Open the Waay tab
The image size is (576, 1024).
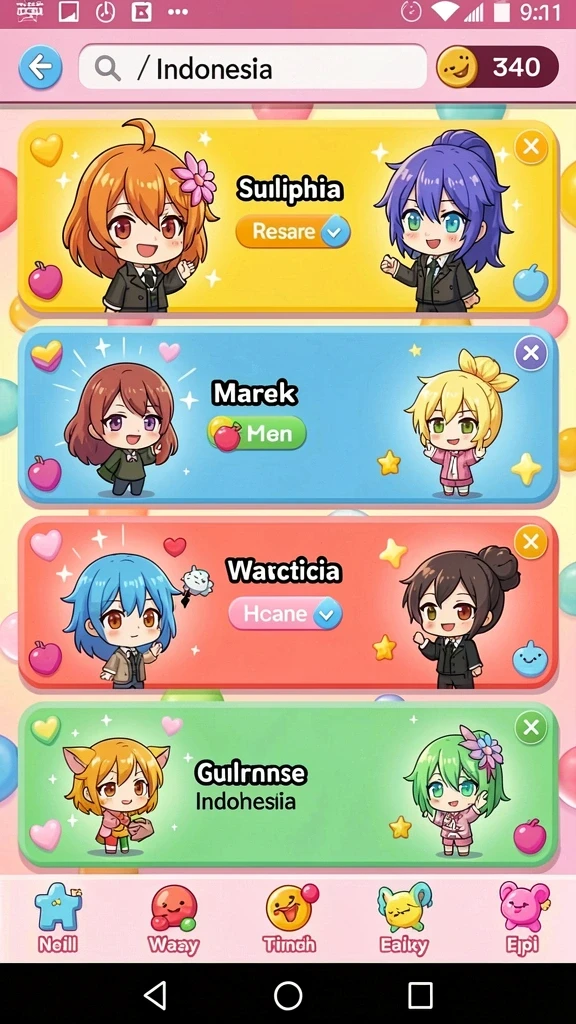(173, 919)
